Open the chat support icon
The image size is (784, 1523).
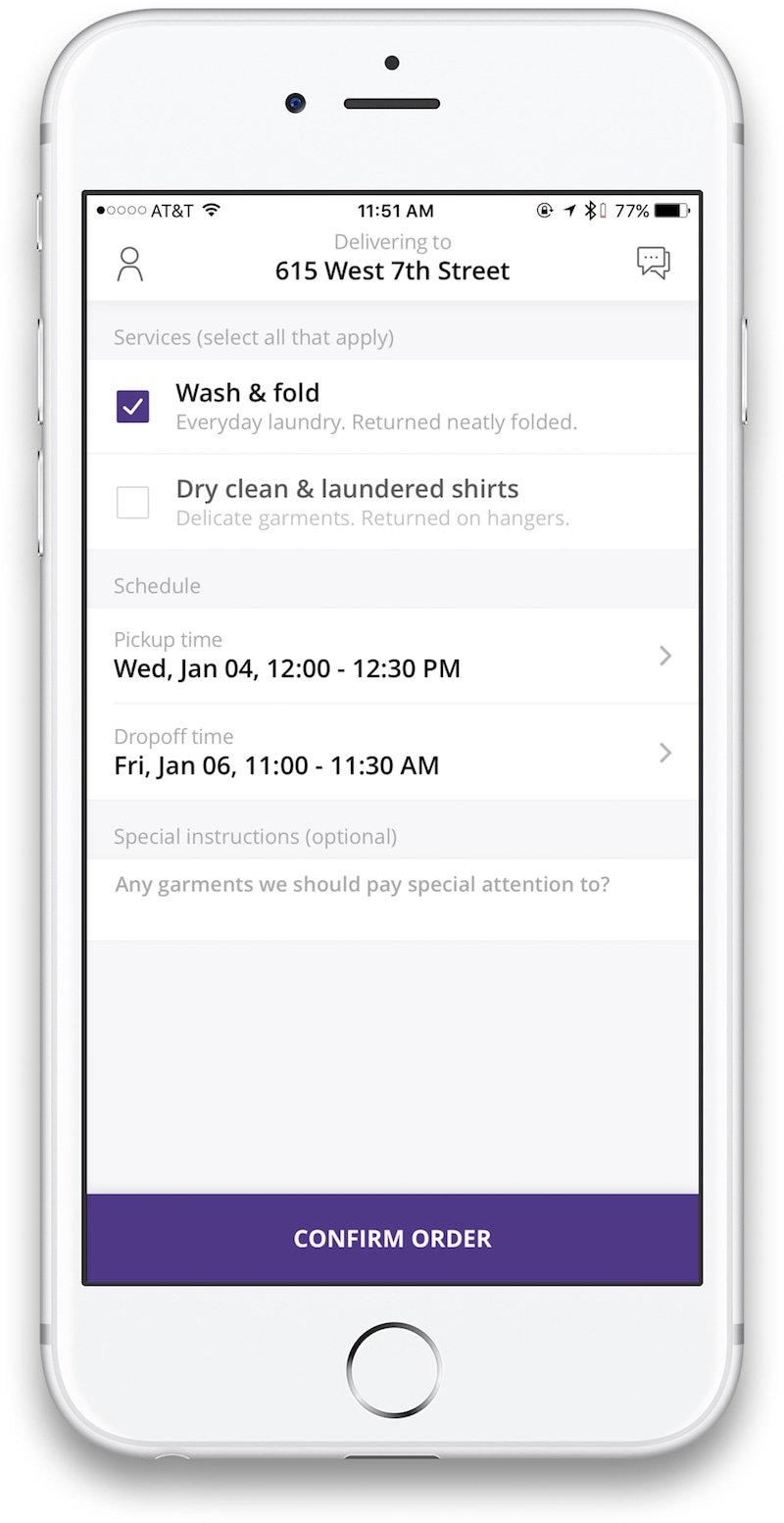click(653, 262)
